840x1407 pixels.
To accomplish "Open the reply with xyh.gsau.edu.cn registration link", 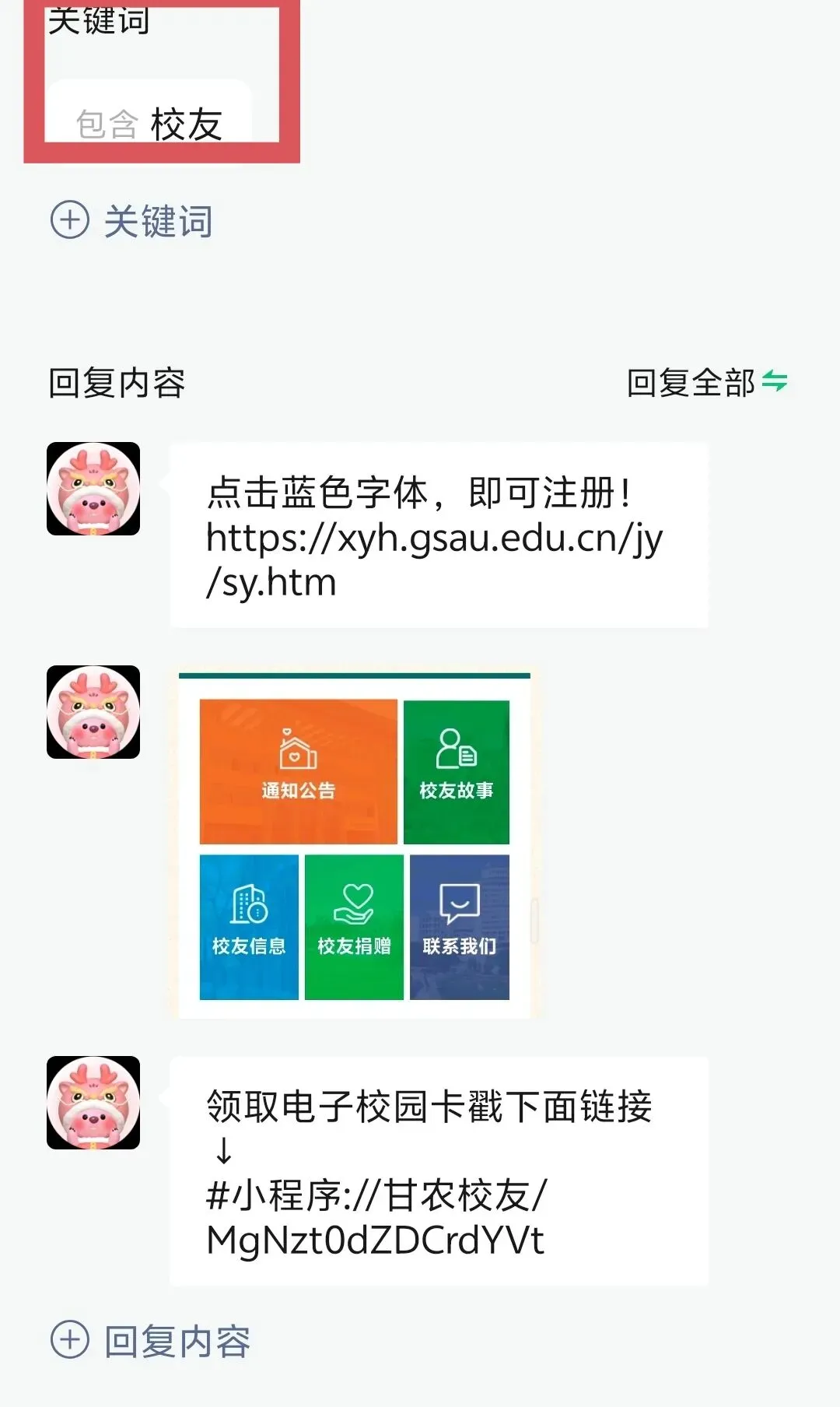I will (x=439, y=535).
